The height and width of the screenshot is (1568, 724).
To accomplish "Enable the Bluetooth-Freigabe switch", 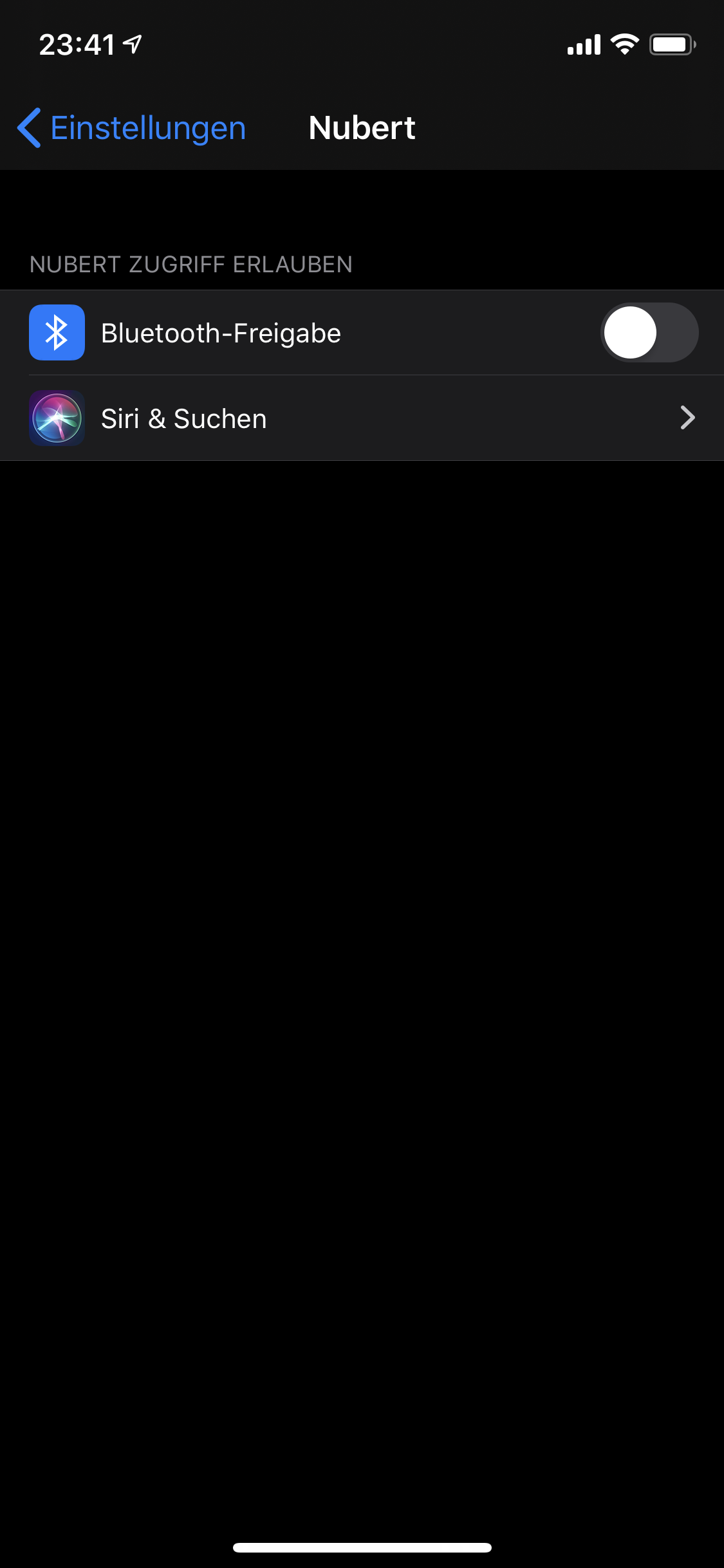I will click(649, 333).
